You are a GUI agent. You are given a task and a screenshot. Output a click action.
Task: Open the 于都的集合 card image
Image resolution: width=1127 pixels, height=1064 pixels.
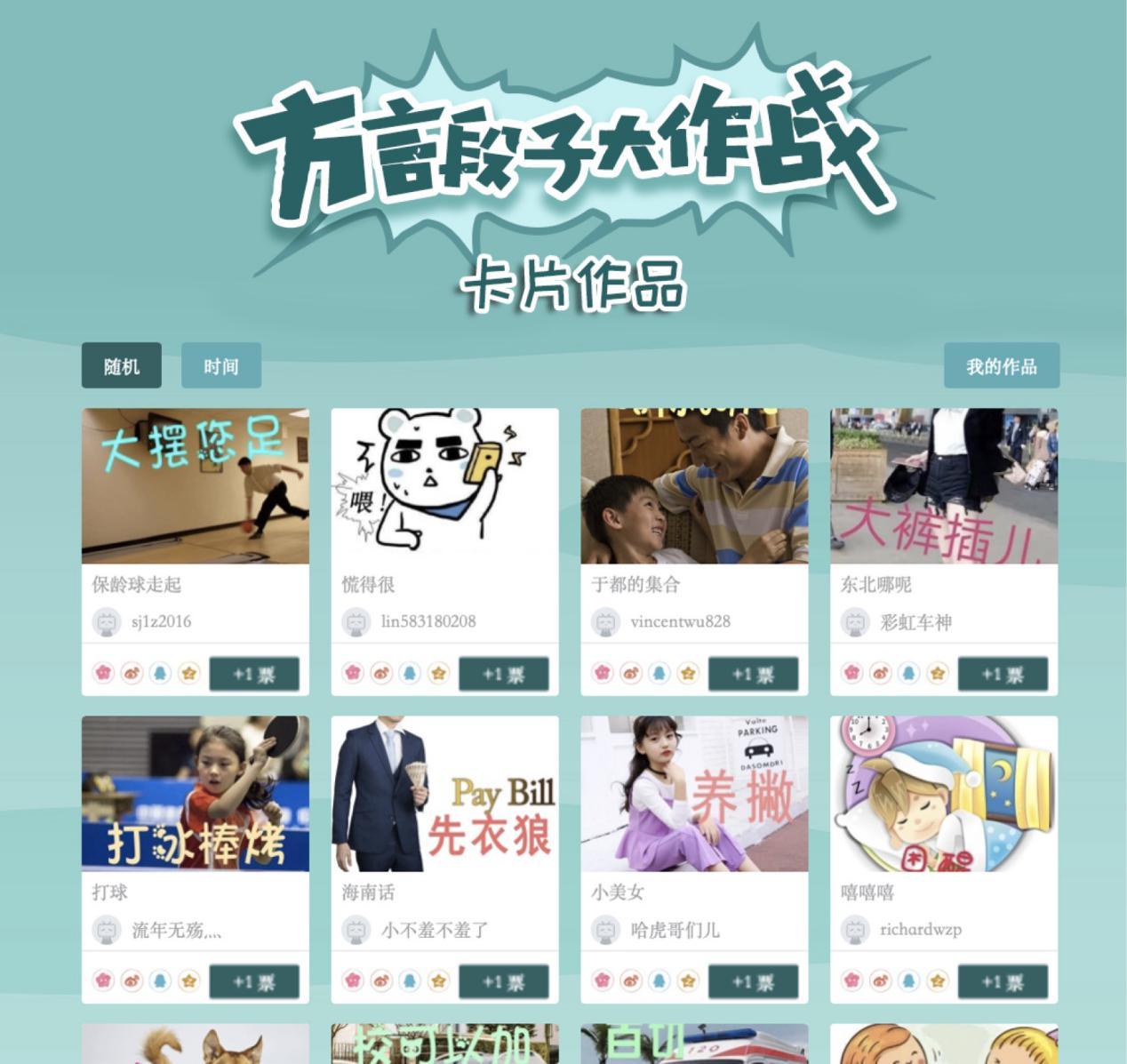[x=694, y=485]
